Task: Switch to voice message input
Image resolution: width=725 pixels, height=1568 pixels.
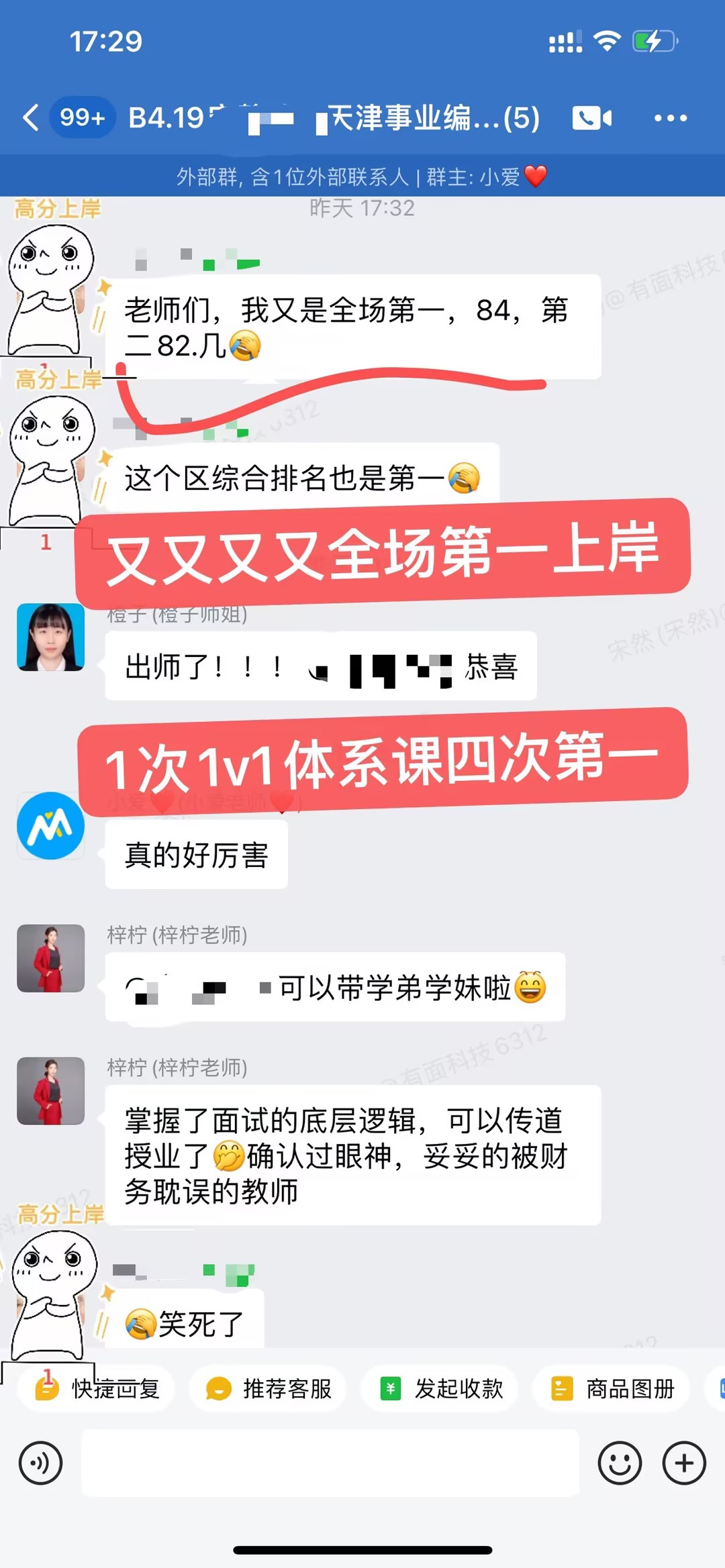Action: 41,1463
